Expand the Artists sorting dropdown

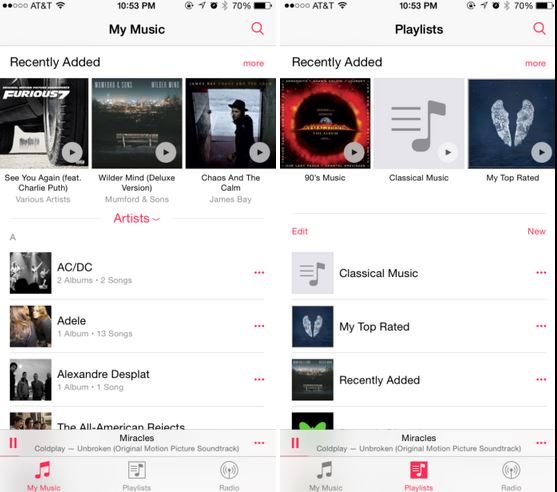137,218
